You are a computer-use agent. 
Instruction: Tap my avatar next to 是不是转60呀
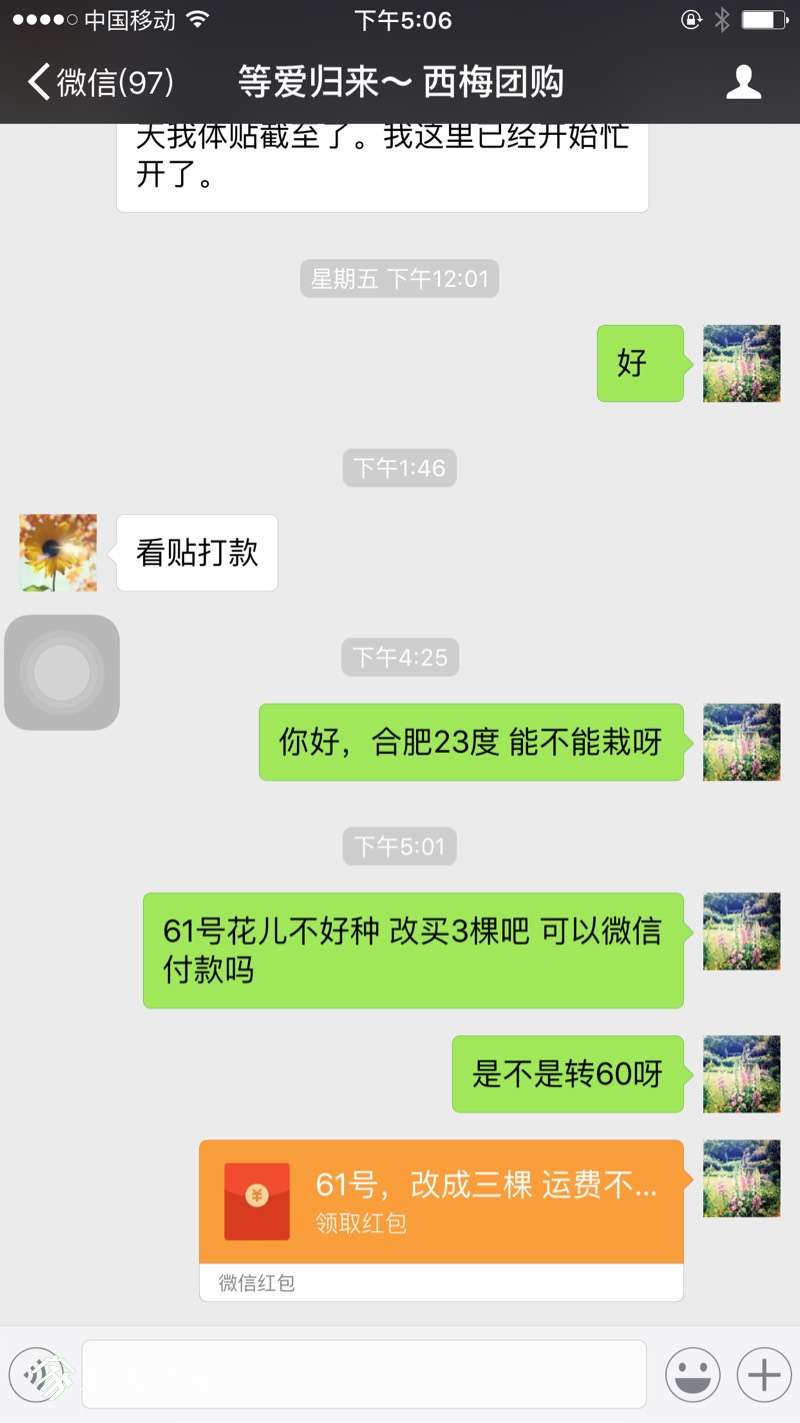pos(741,1074)
